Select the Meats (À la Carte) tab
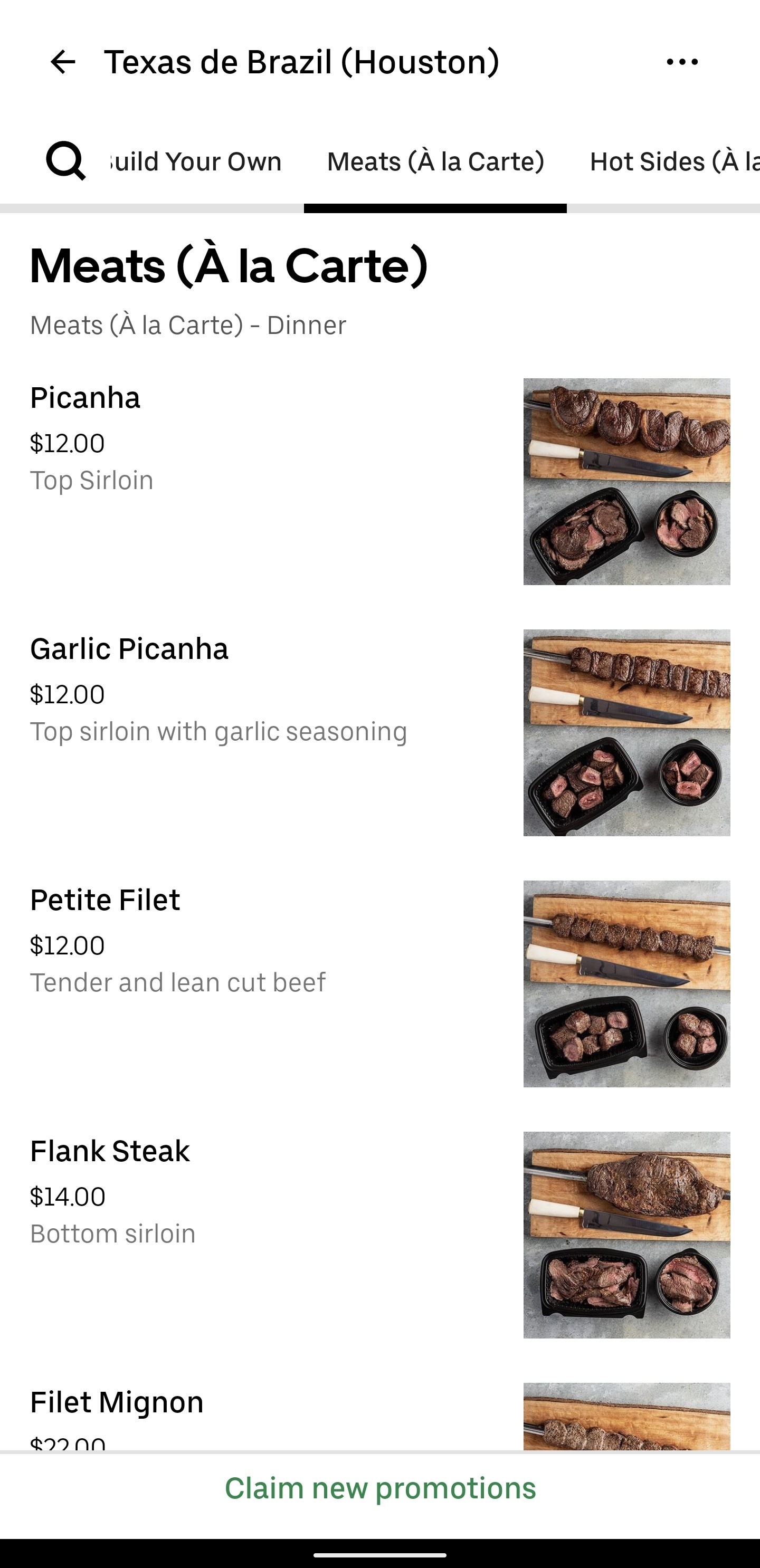This screenshot has width=760, height=1568. pos(435,162)
